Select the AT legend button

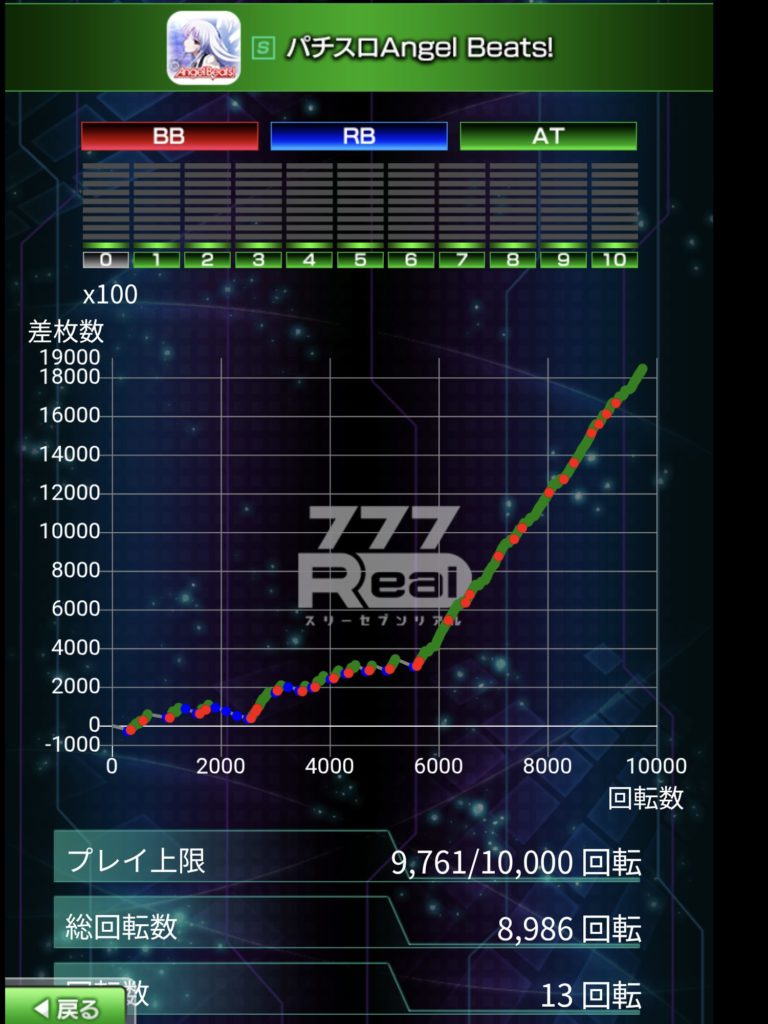click(x=548, y=137)
